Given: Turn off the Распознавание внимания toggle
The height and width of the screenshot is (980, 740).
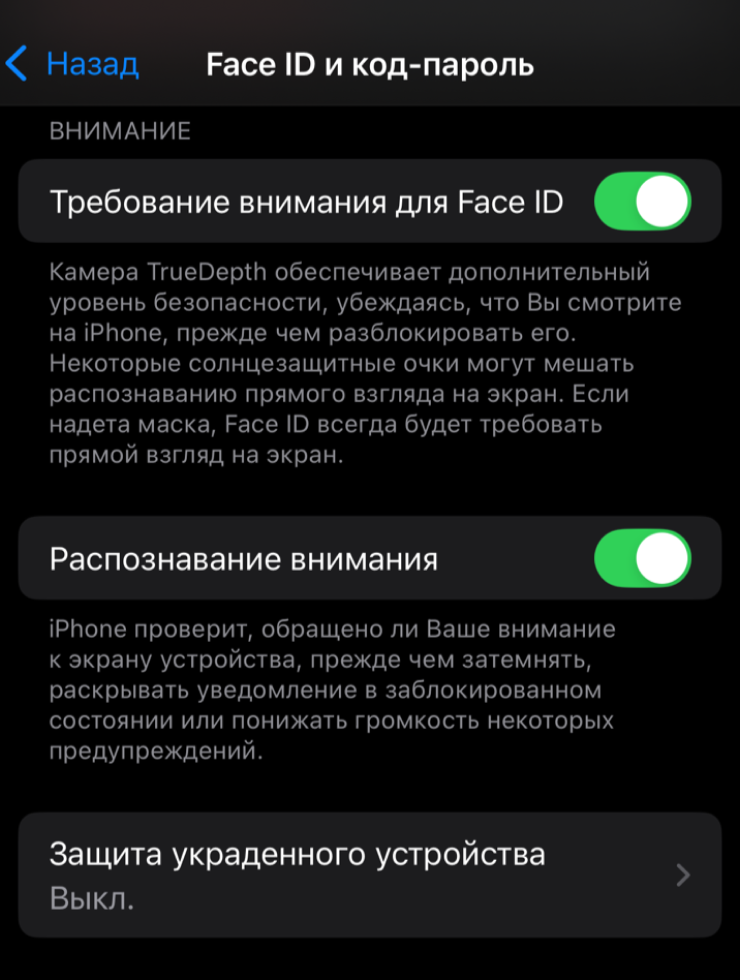Looking at the screenshot, I should (642, 558).
